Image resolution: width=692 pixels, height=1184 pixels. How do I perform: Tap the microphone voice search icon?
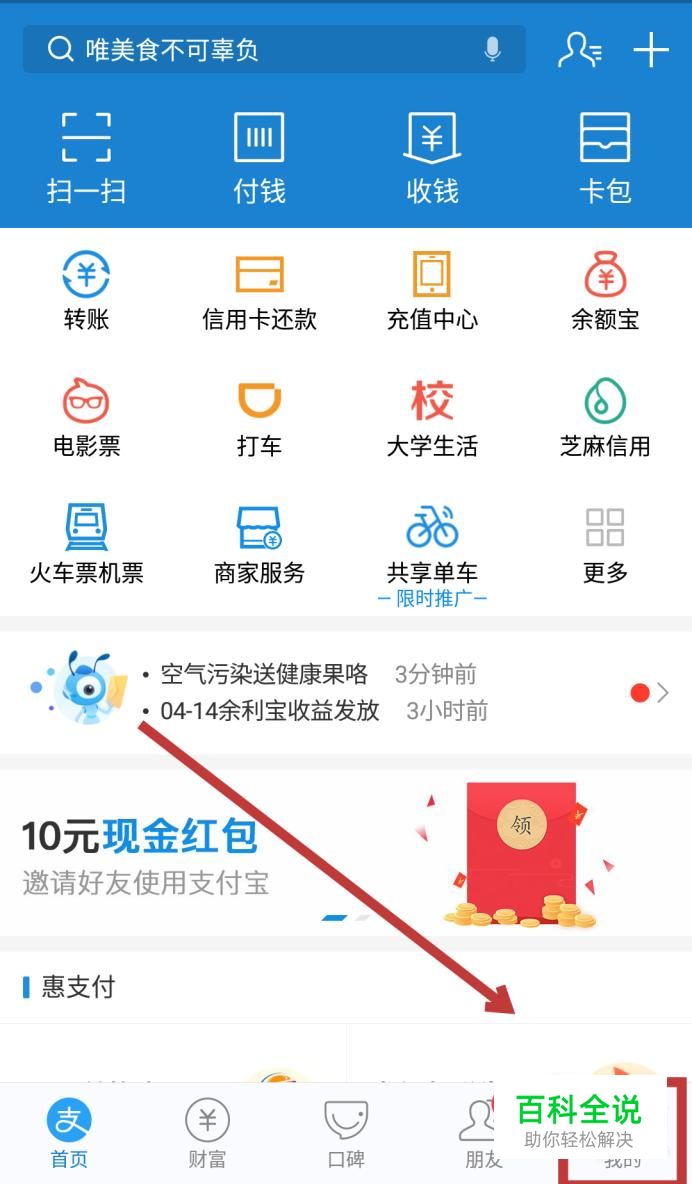[x=492, y=49]
